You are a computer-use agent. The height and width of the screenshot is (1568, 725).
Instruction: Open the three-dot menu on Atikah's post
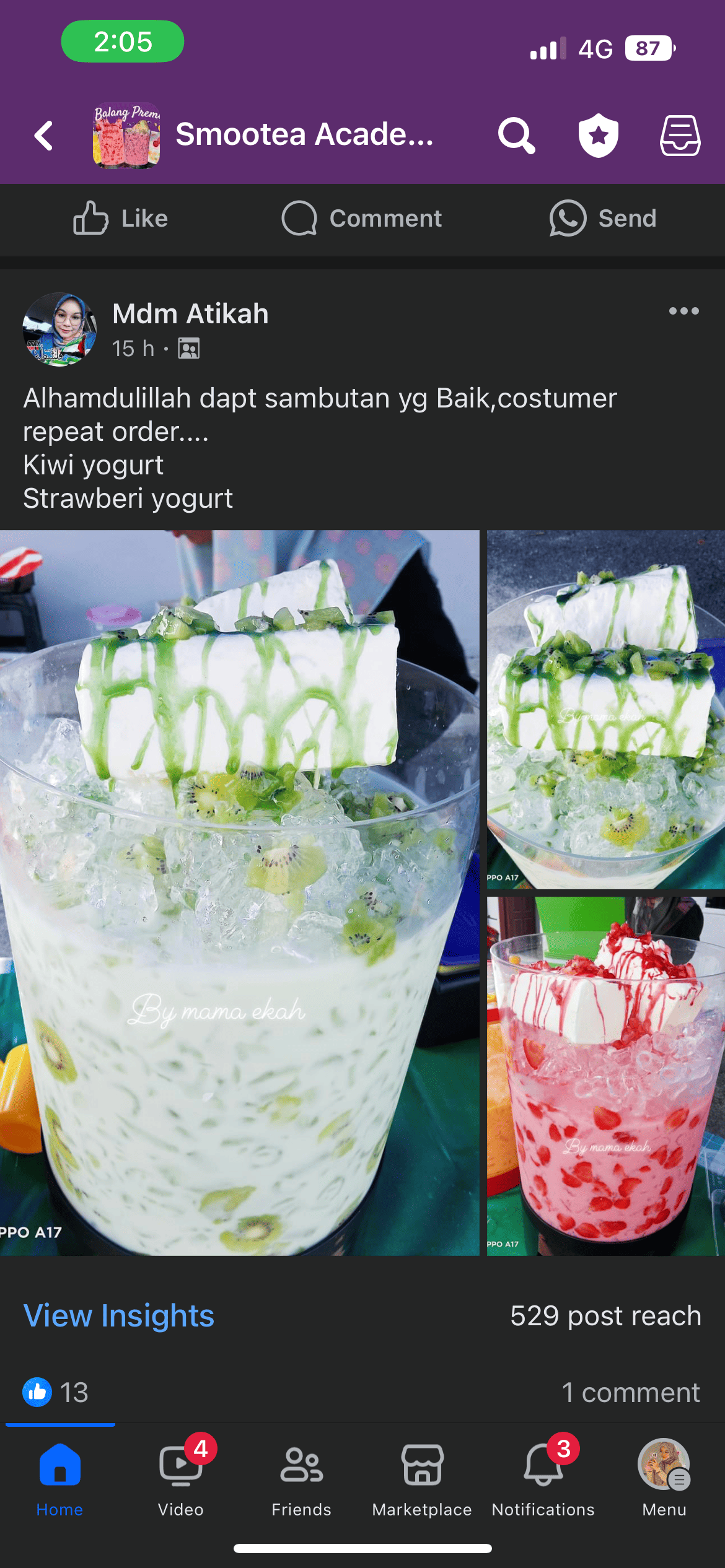(683, 311)
